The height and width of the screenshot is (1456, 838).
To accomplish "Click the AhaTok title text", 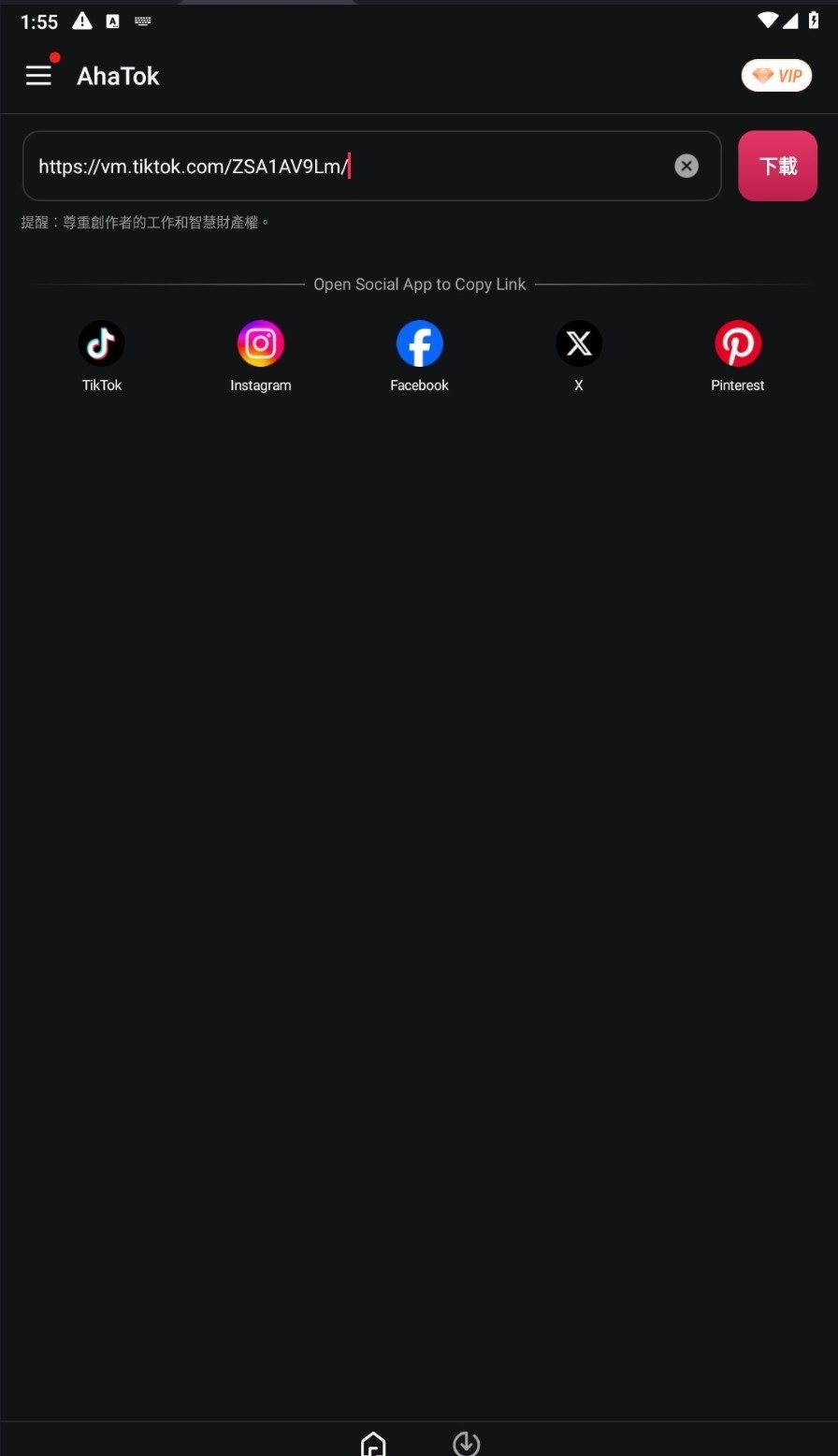I will (118, 76).
